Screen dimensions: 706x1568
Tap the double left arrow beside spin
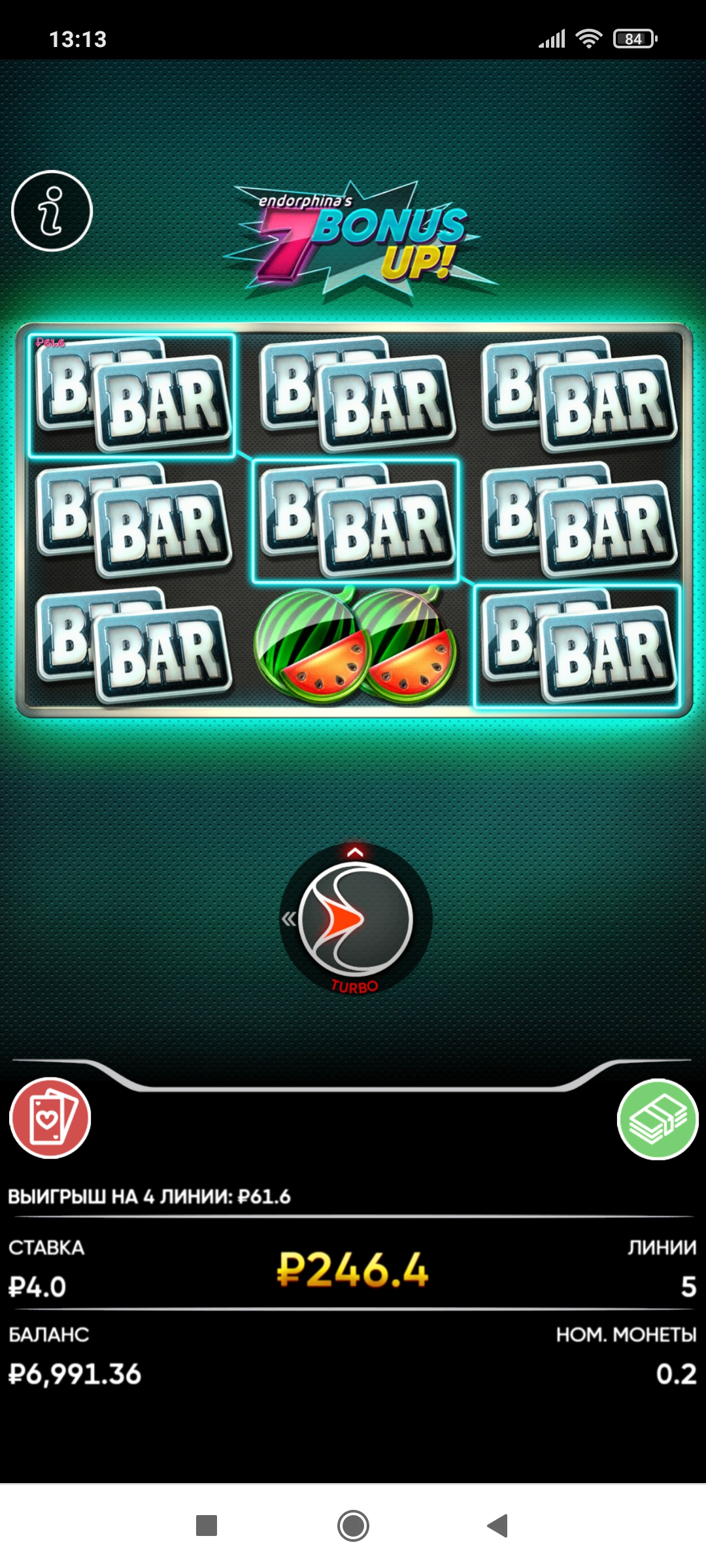pyautogui.click(x=288, y=919)
